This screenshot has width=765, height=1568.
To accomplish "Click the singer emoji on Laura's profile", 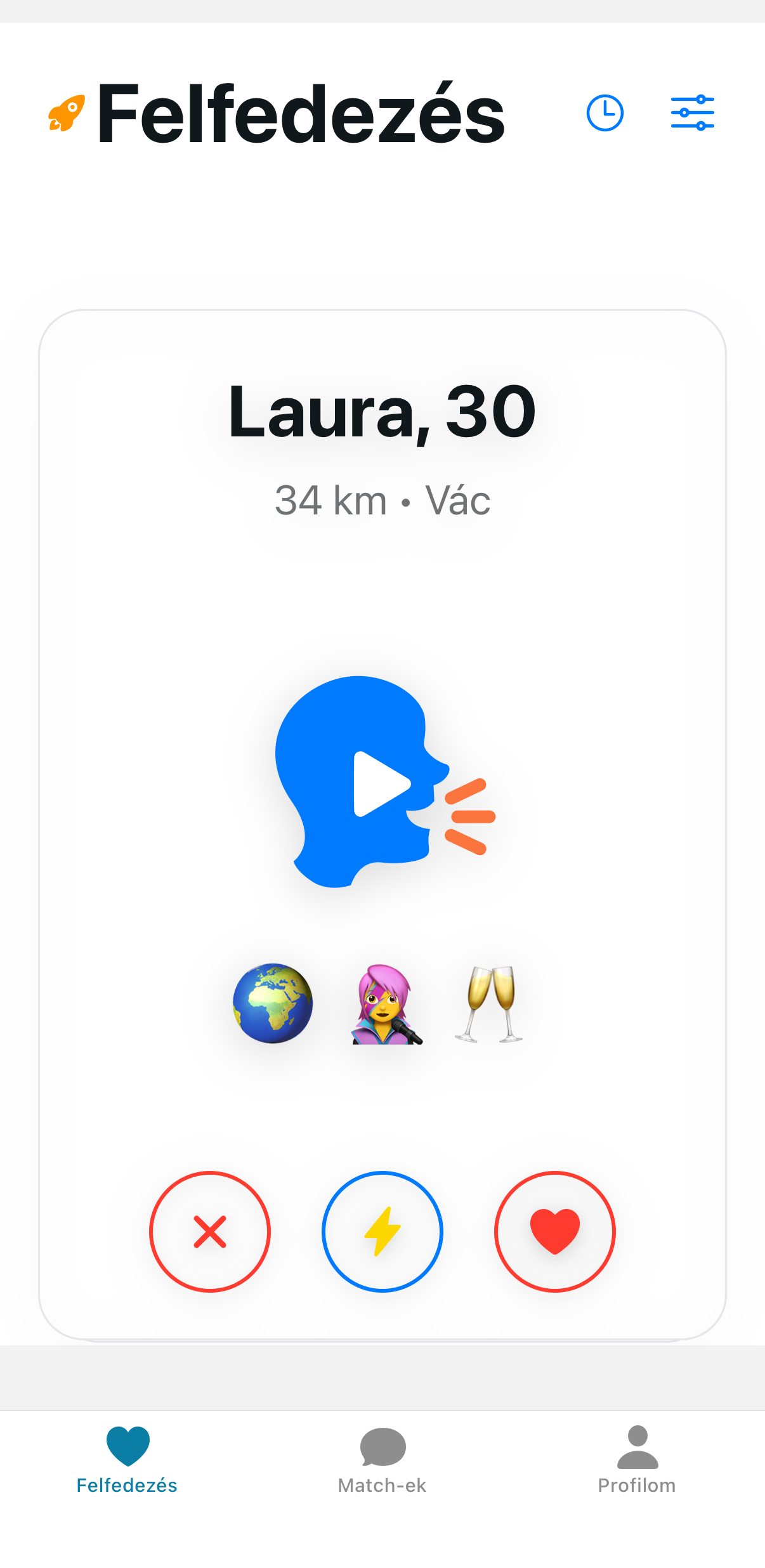I will pyautogui.click(x=383, y=1004).
